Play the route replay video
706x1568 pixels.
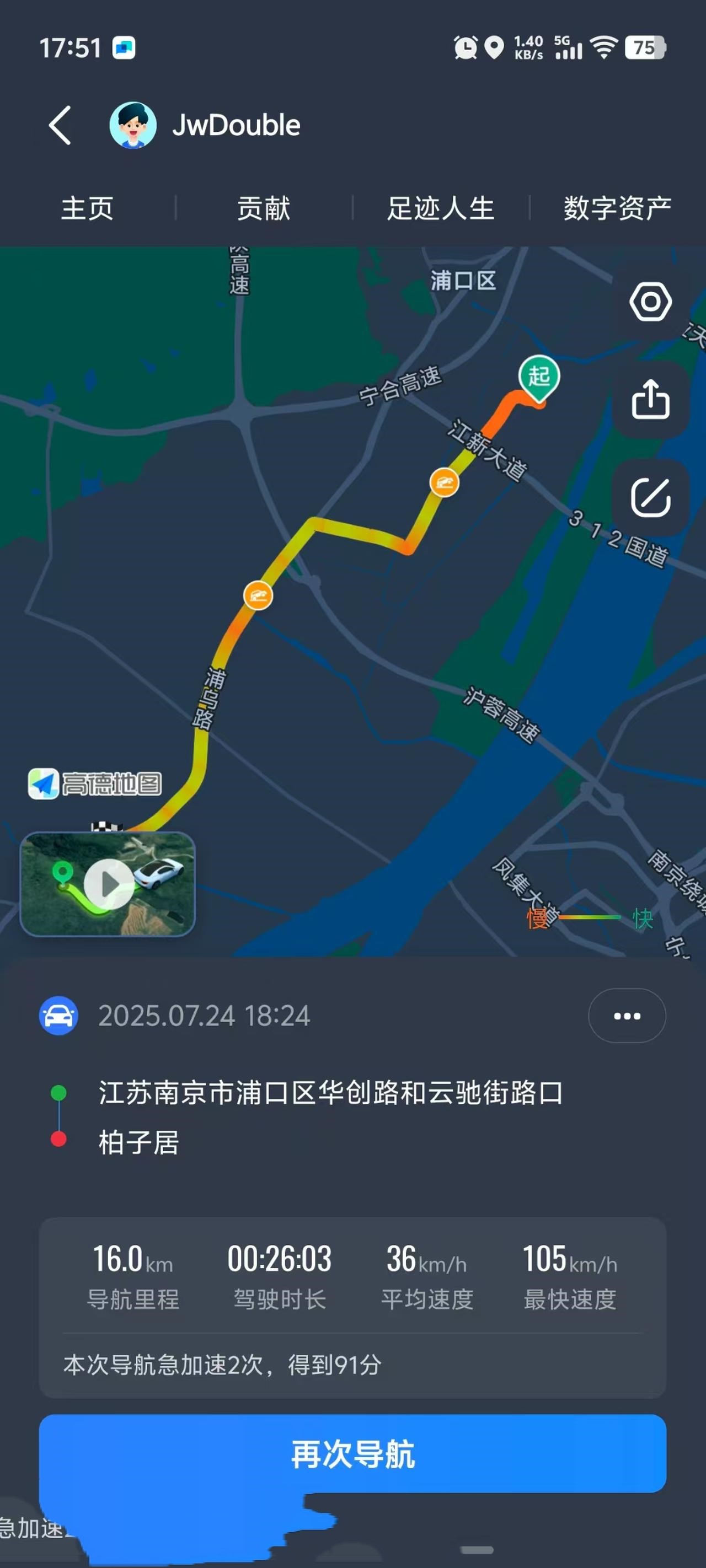(x=109, y=884)
